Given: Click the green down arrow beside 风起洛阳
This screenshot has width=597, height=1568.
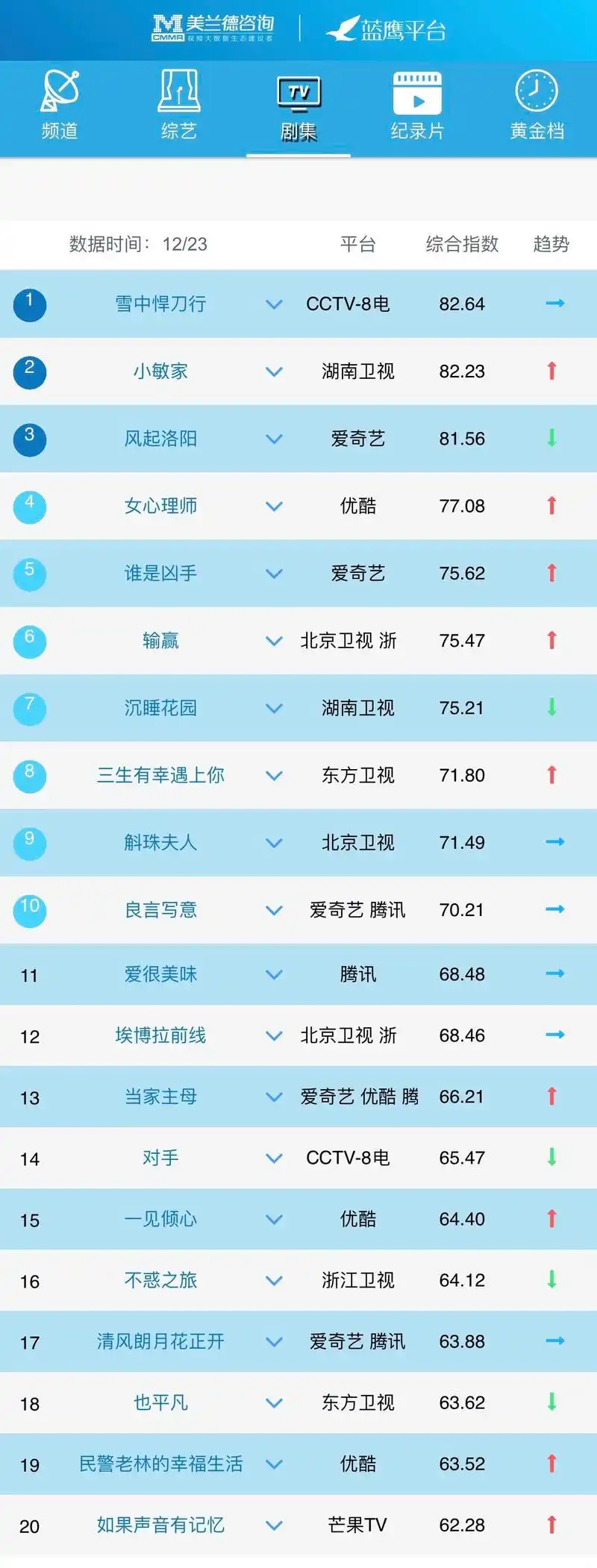Looking at the screenshot, I should 552,439.
